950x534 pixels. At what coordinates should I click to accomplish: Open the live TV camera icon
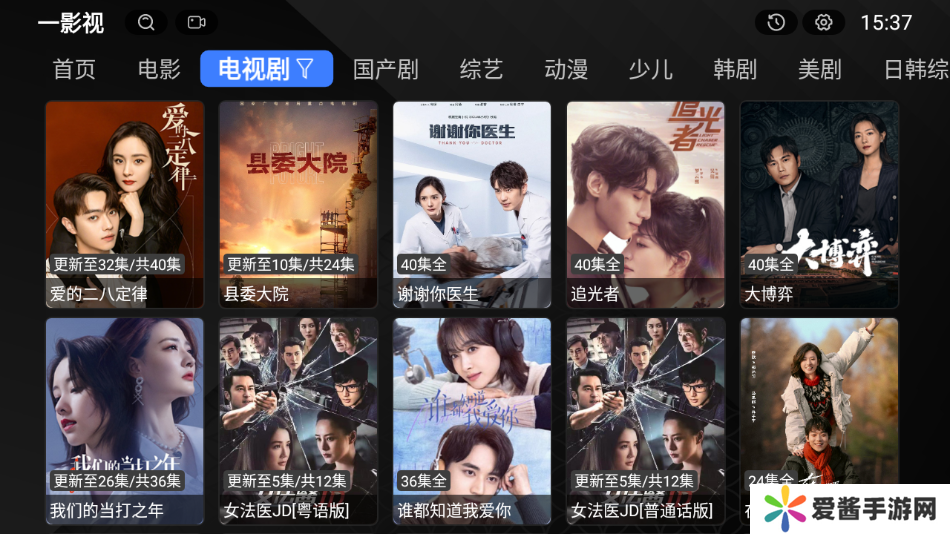(196, 22)
